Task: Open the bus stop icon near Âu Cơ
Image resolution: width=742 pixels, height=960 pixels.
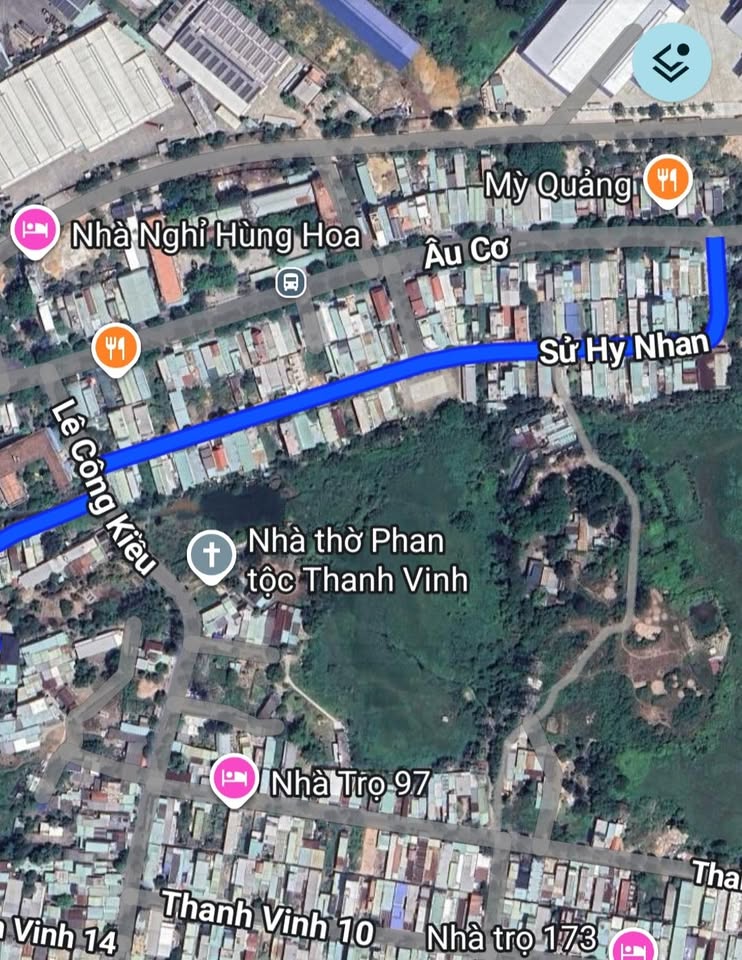Action: pyautogui.click(x=291, y=282)
